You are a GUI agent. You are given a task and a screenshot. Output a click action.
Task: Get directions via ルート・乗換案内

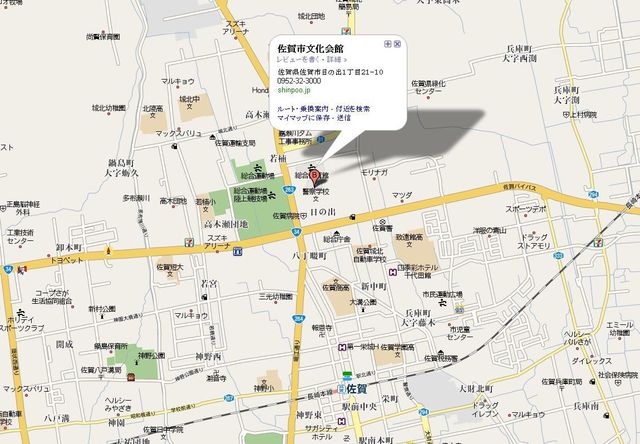click(302, 109)
